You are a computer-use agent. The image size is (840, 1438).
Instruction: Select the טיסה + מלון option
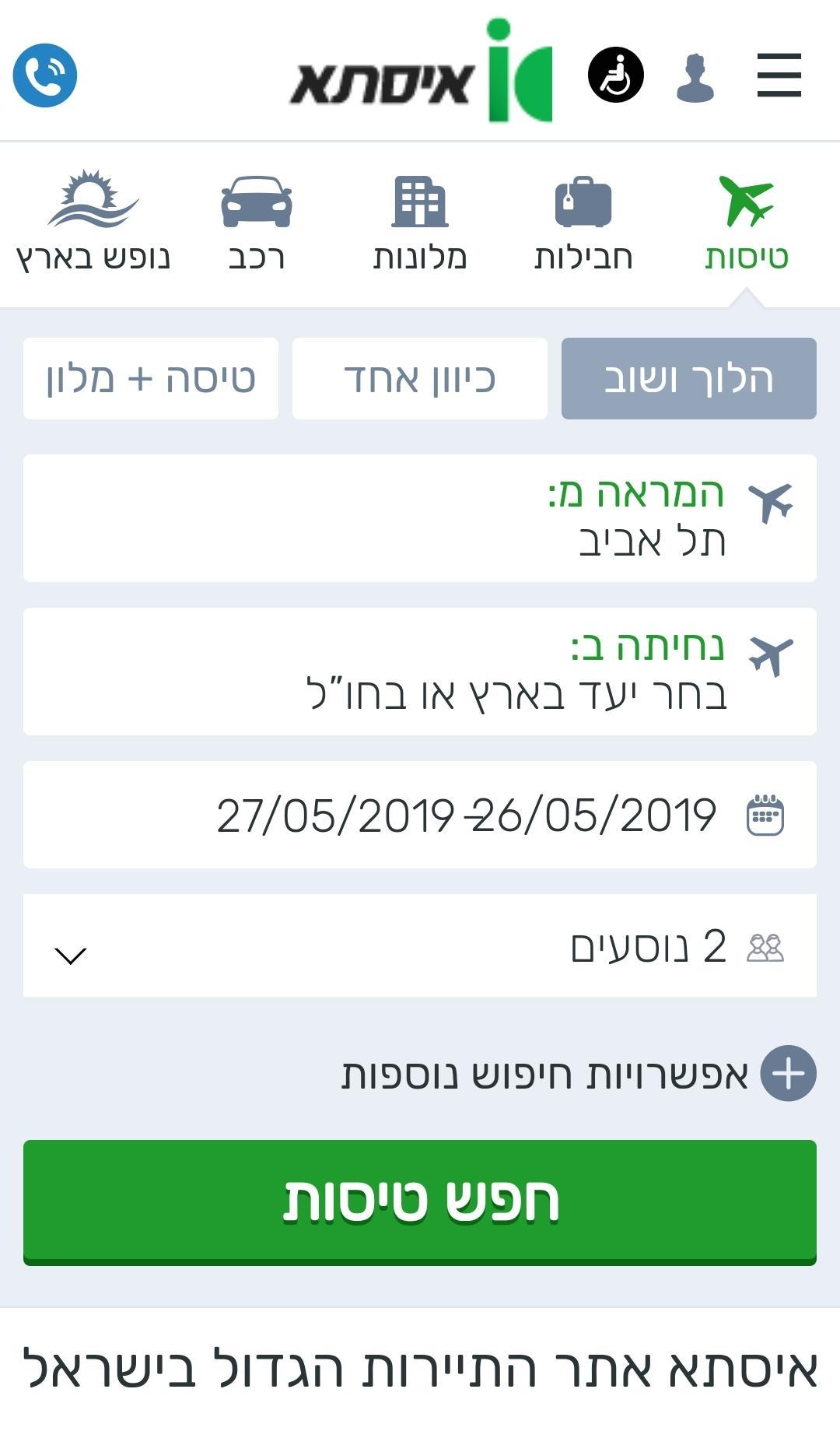[x=151, y=379]
